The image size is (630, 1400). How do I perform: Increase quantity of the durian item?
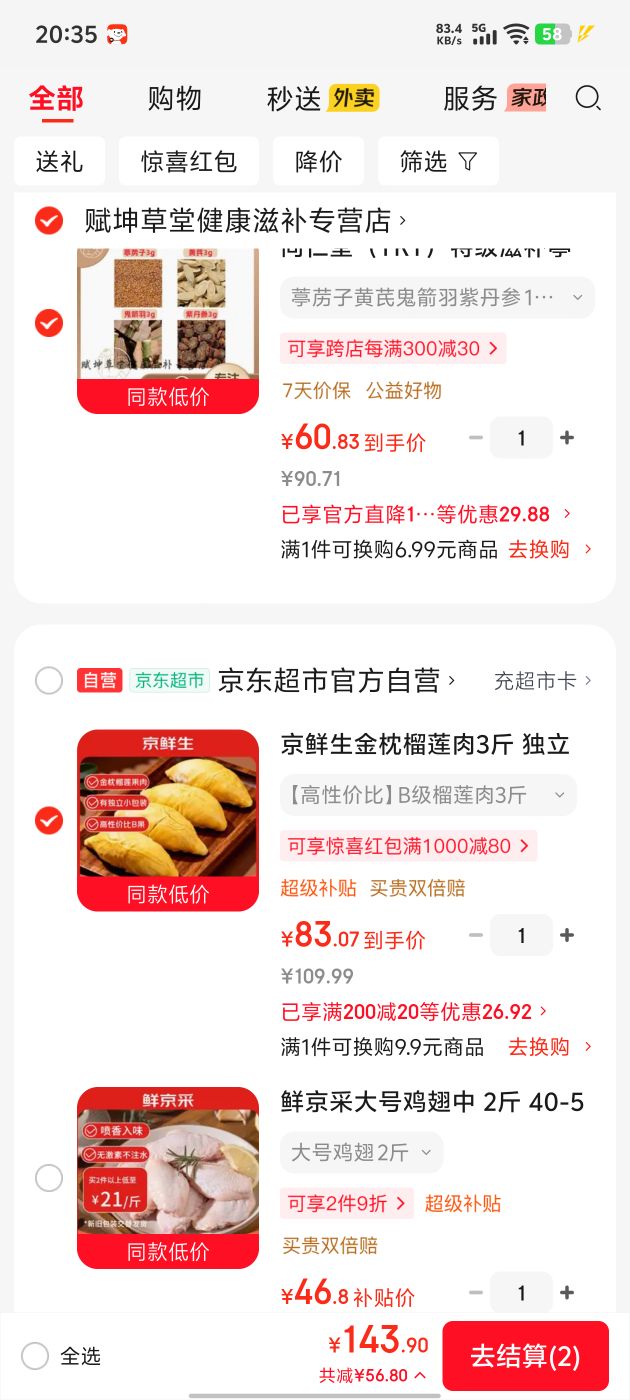point(567,936)
